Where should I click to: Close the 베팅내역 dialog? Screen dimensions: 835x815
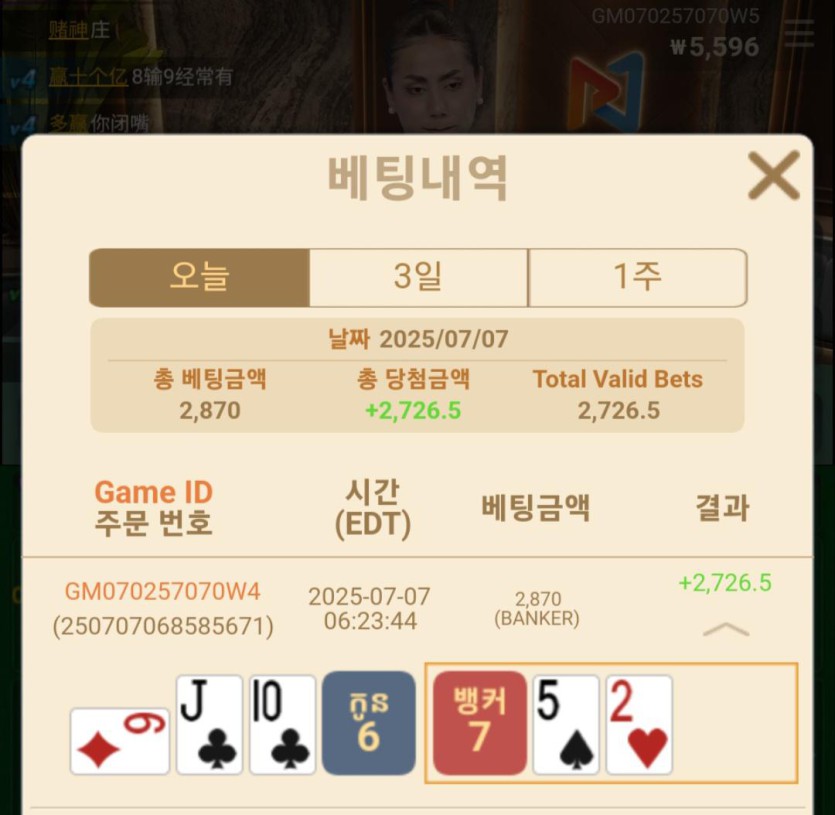pyautogui.click(x=773, y=176)
